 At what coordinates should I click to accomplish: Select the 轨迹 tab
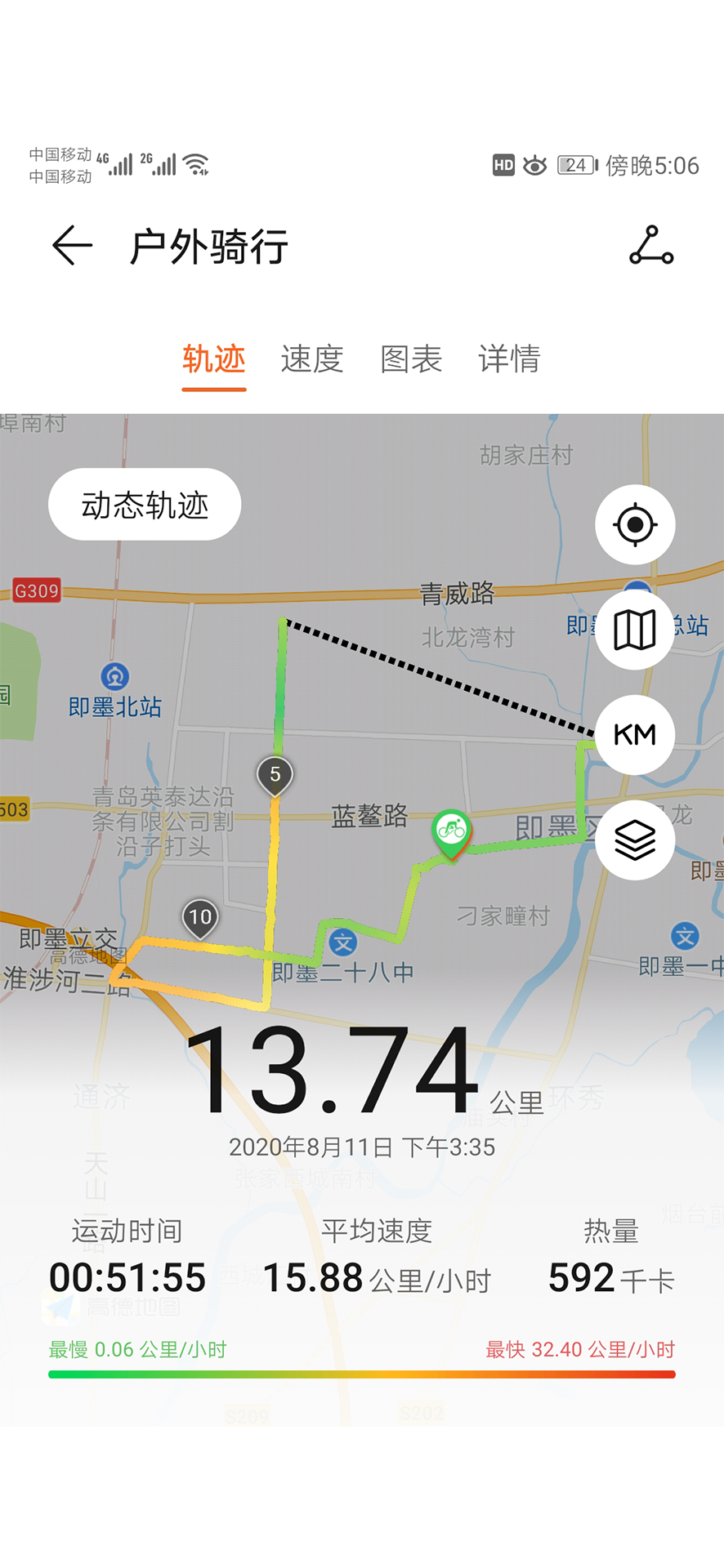[x=214, y=359]
